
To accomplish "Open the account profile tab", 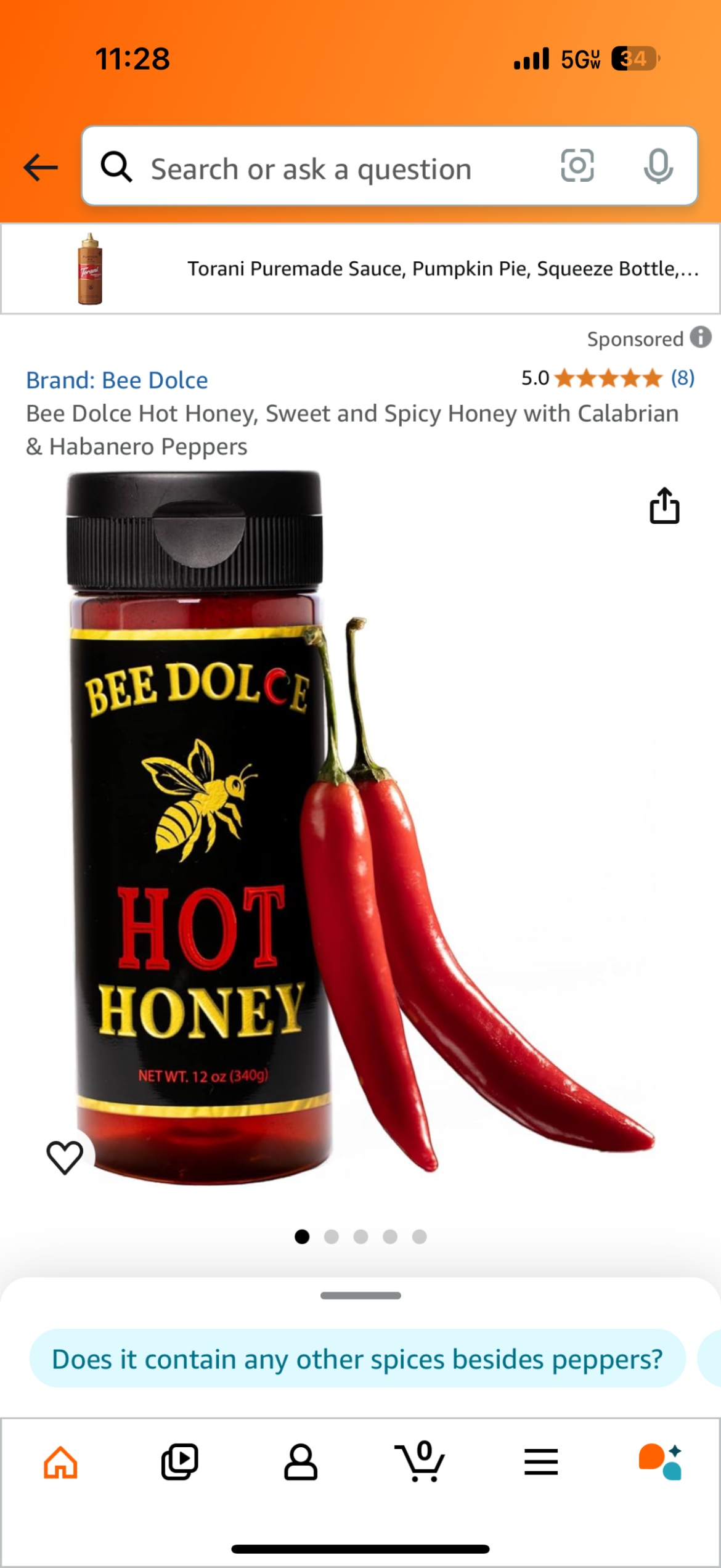I will [x=301, y=1462].
